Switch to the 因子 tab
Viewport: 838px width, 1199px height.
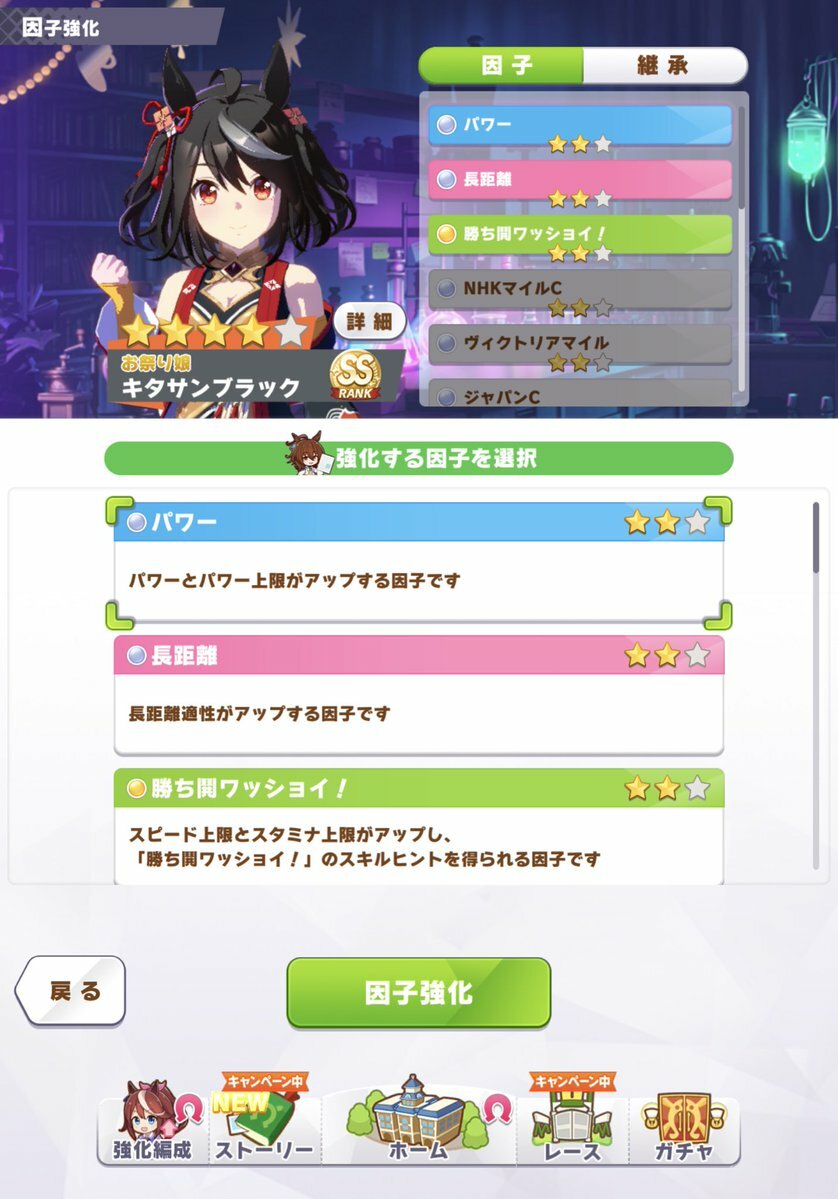coord(501,66)
